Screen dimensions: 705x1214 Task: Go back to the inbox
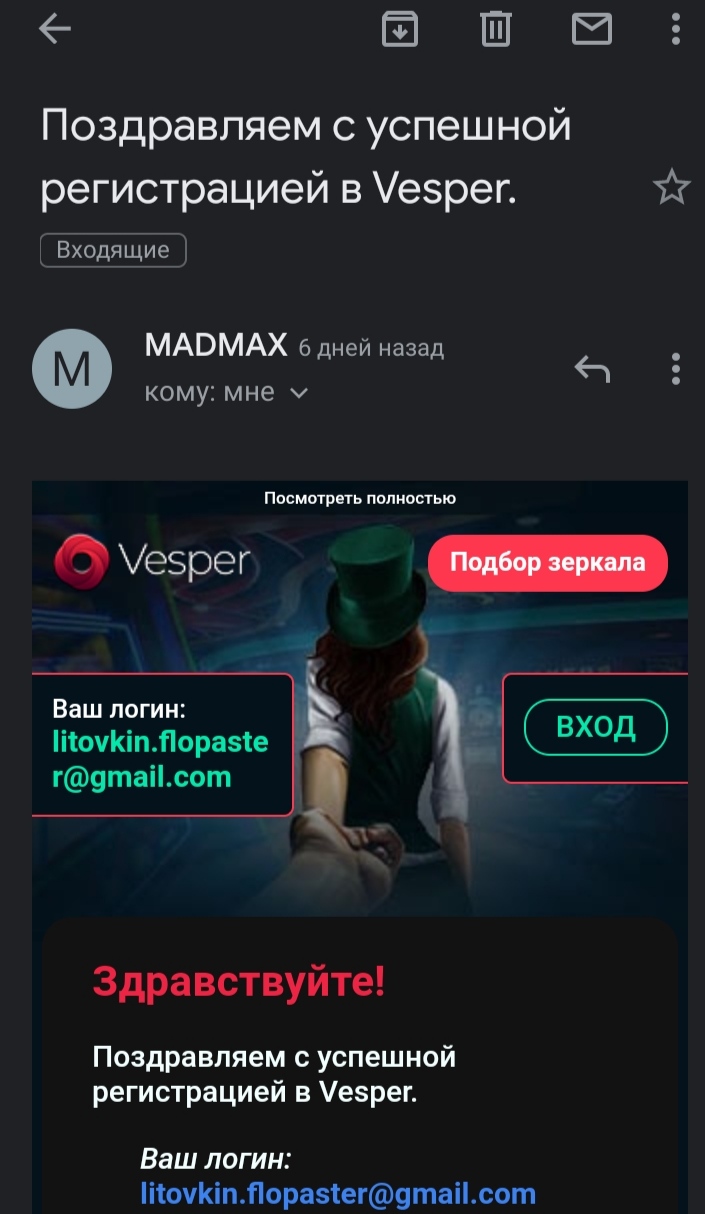click(54, 30)
